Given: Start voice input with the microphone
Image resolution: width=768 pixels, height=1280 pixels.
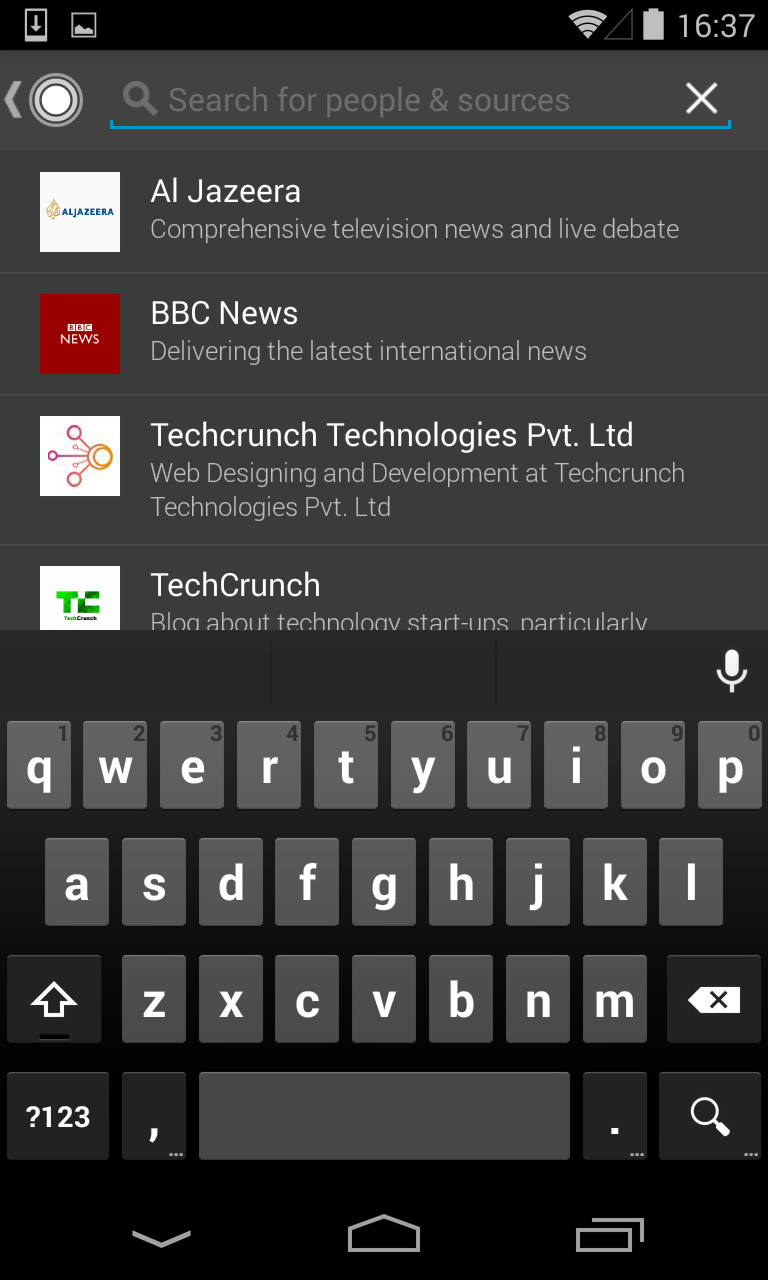Looking at the screenshot, I should tap(732, 671).
